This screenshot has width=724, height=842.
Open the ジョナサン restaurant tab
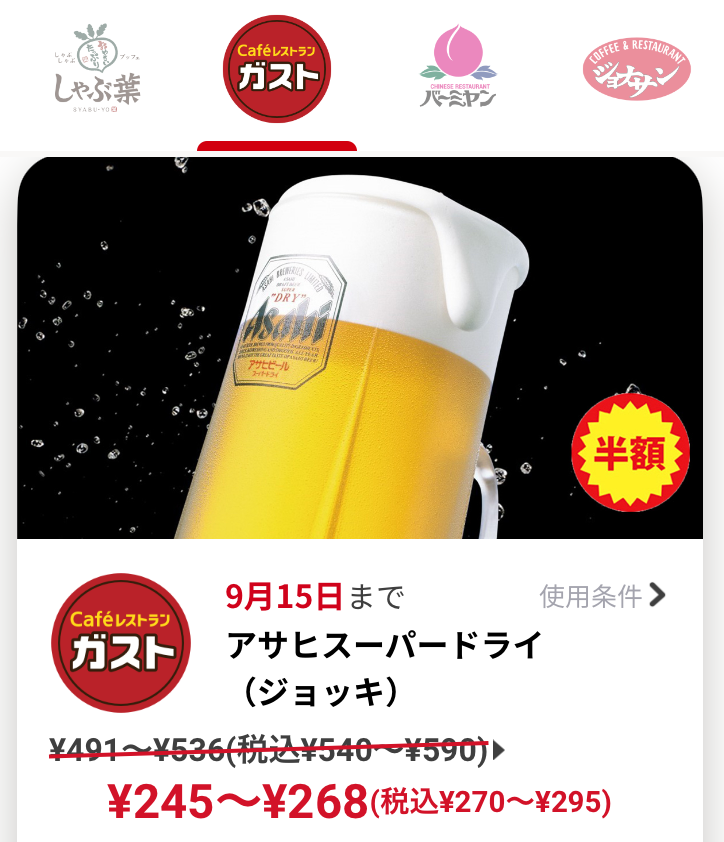click(636, 70)
